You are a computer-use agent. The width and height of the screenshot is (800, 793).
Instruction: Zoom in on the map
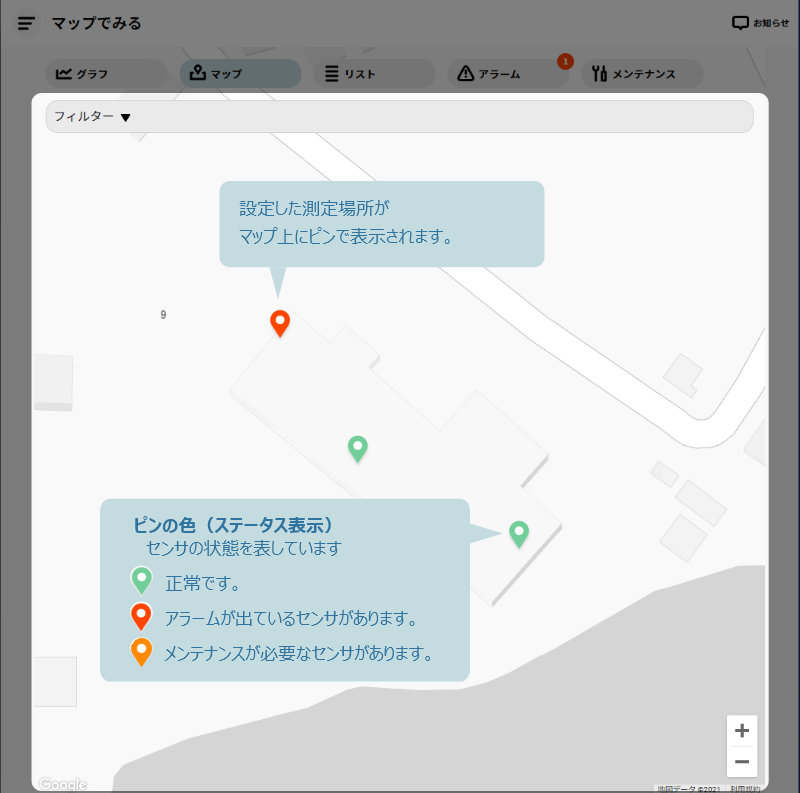pos(742,731)
